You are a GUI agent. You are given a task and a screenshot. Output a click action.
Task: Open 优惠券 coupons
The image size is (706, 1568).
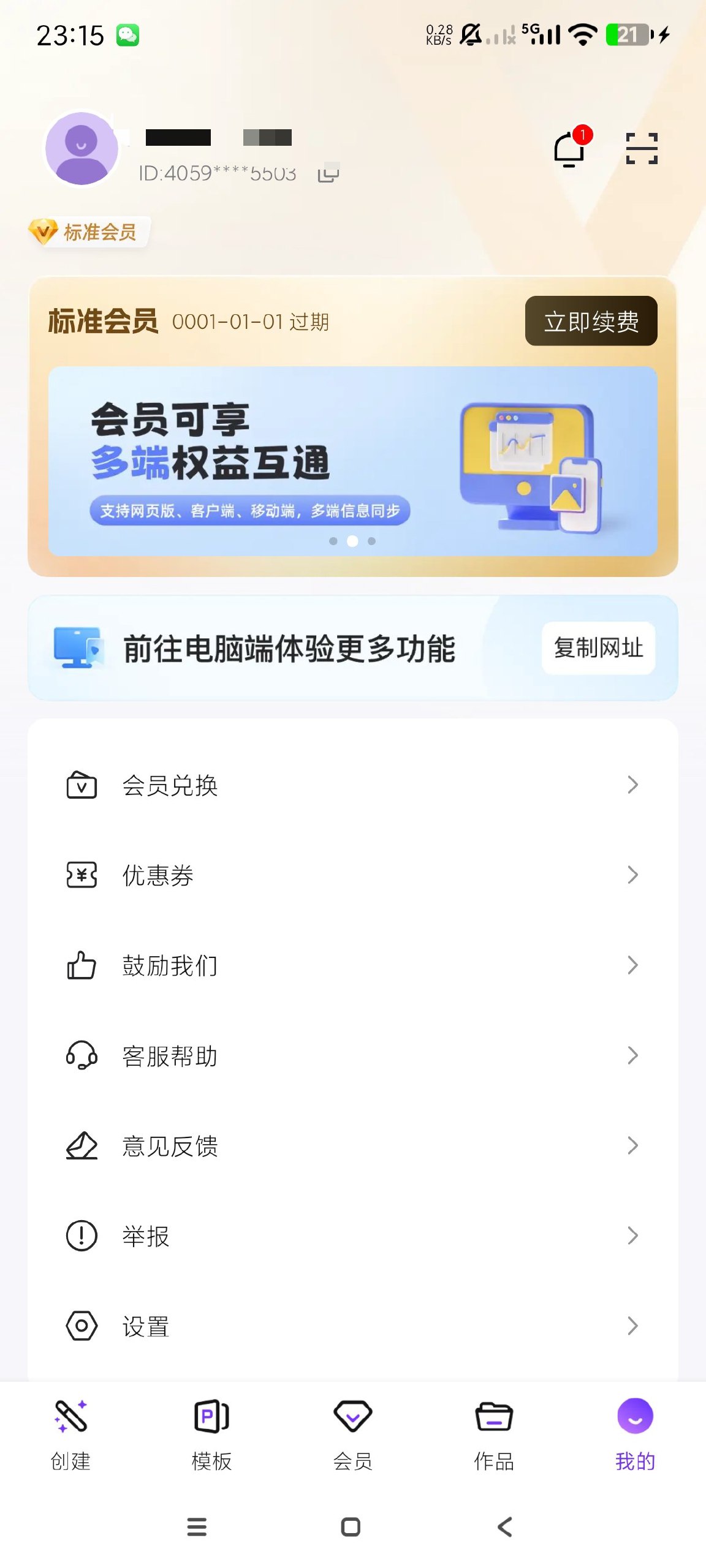[x=352, y=875]
